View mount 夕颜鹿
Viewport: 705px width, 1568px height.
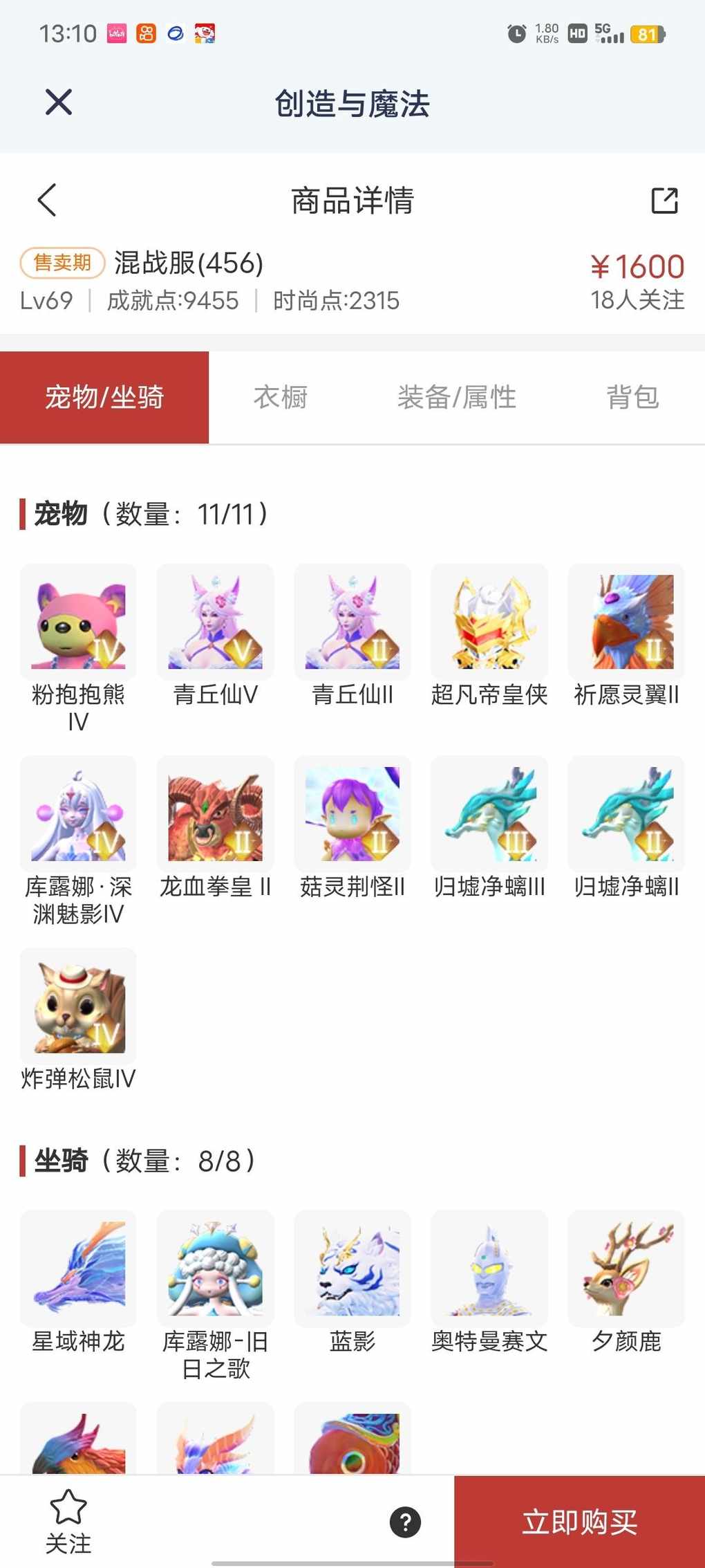[x=626, y=1269]
